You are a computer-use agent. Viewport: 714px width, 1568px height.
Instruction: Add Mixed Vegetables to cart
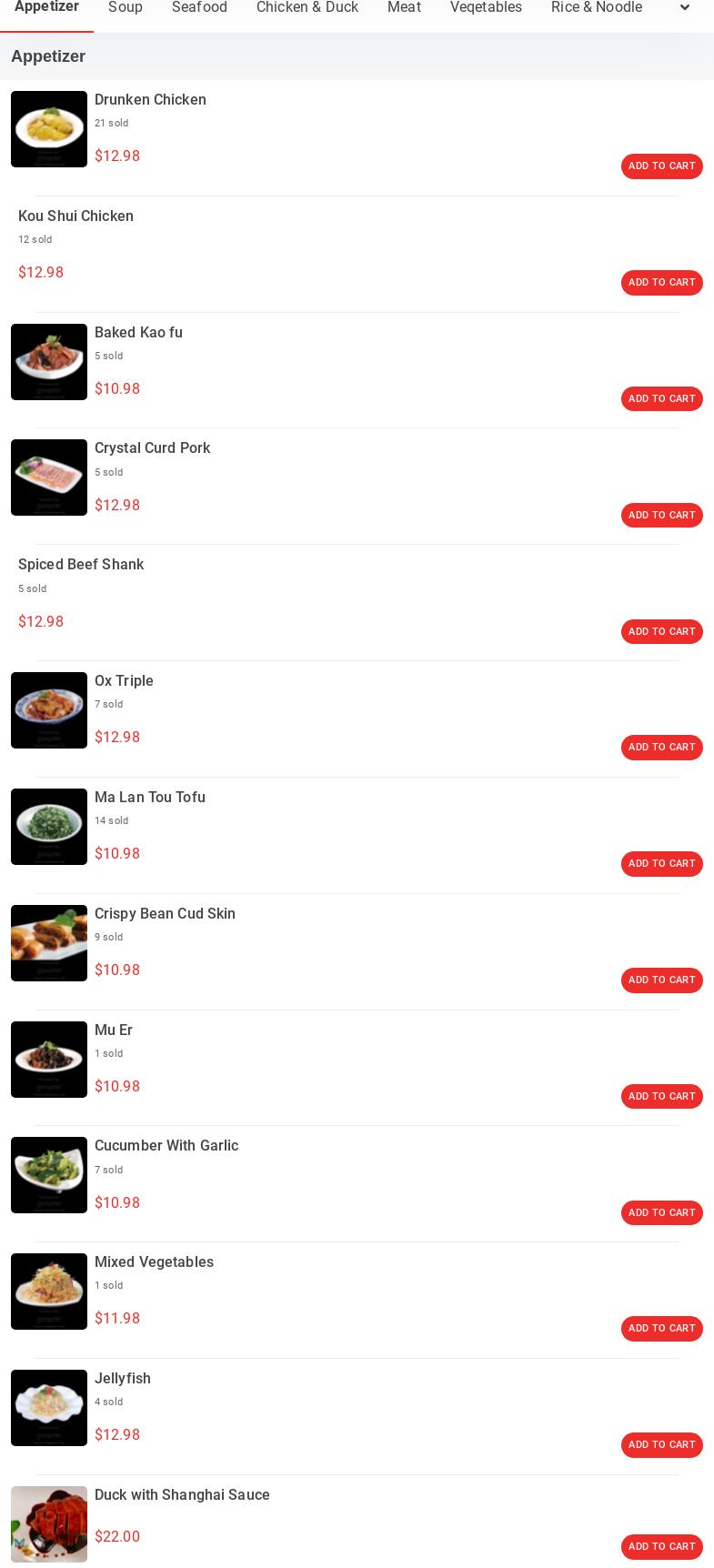pos(661,1329)
